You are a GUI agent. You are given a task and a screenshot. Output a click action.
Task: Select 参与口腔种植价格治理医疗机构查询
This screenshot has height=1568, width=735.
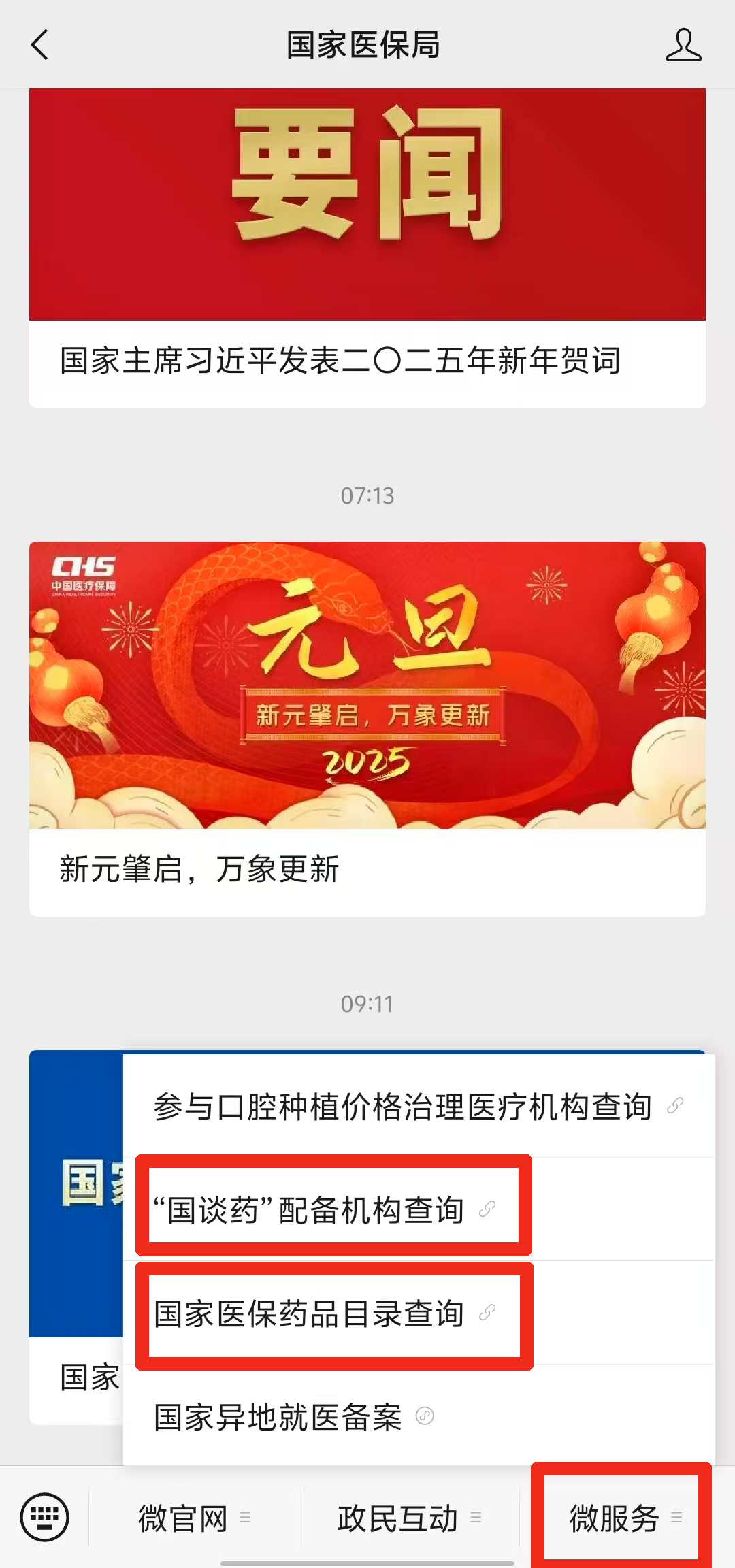pyautogui.click(x=418, y=1107)
